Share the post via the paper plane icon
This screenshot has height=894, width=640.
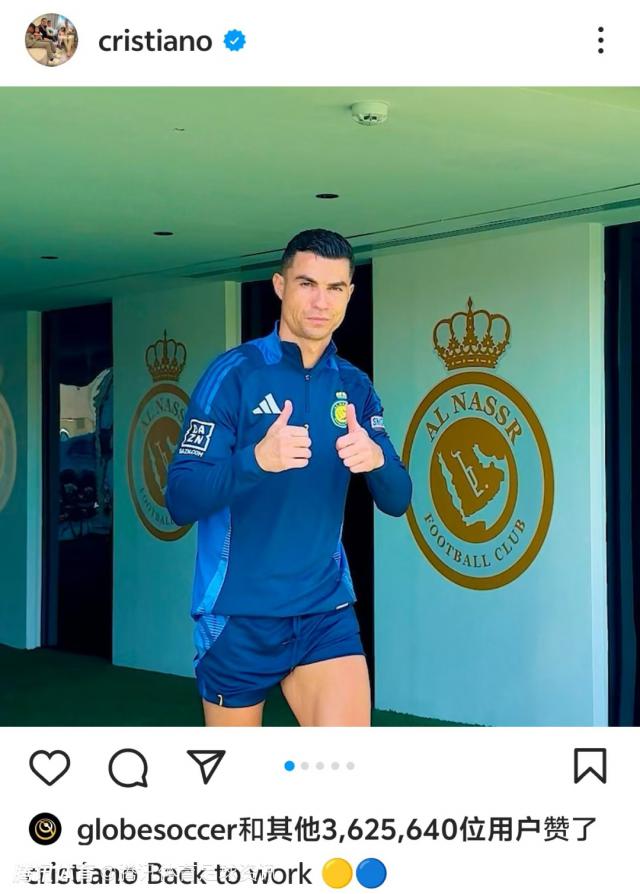coord(206,766)
